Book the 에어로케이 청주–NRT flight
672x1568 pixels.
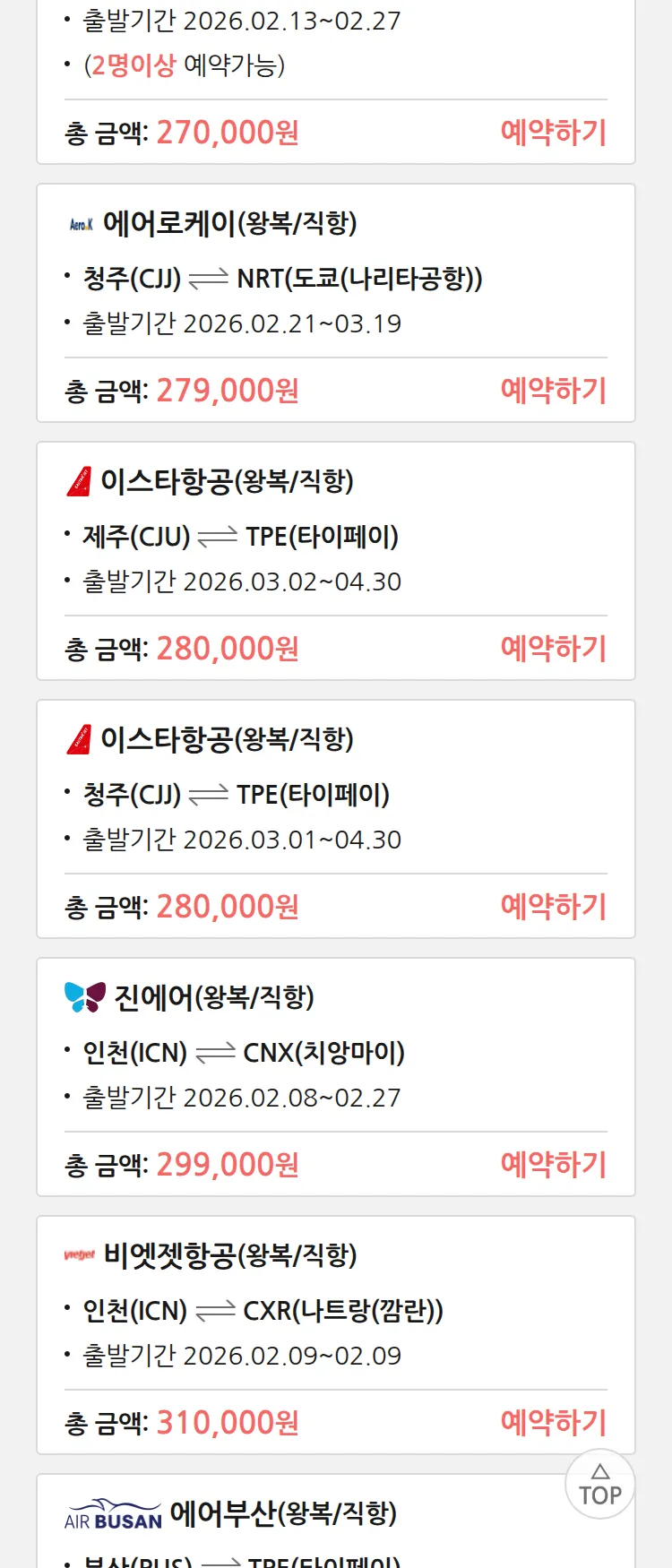tap(553, 391)
